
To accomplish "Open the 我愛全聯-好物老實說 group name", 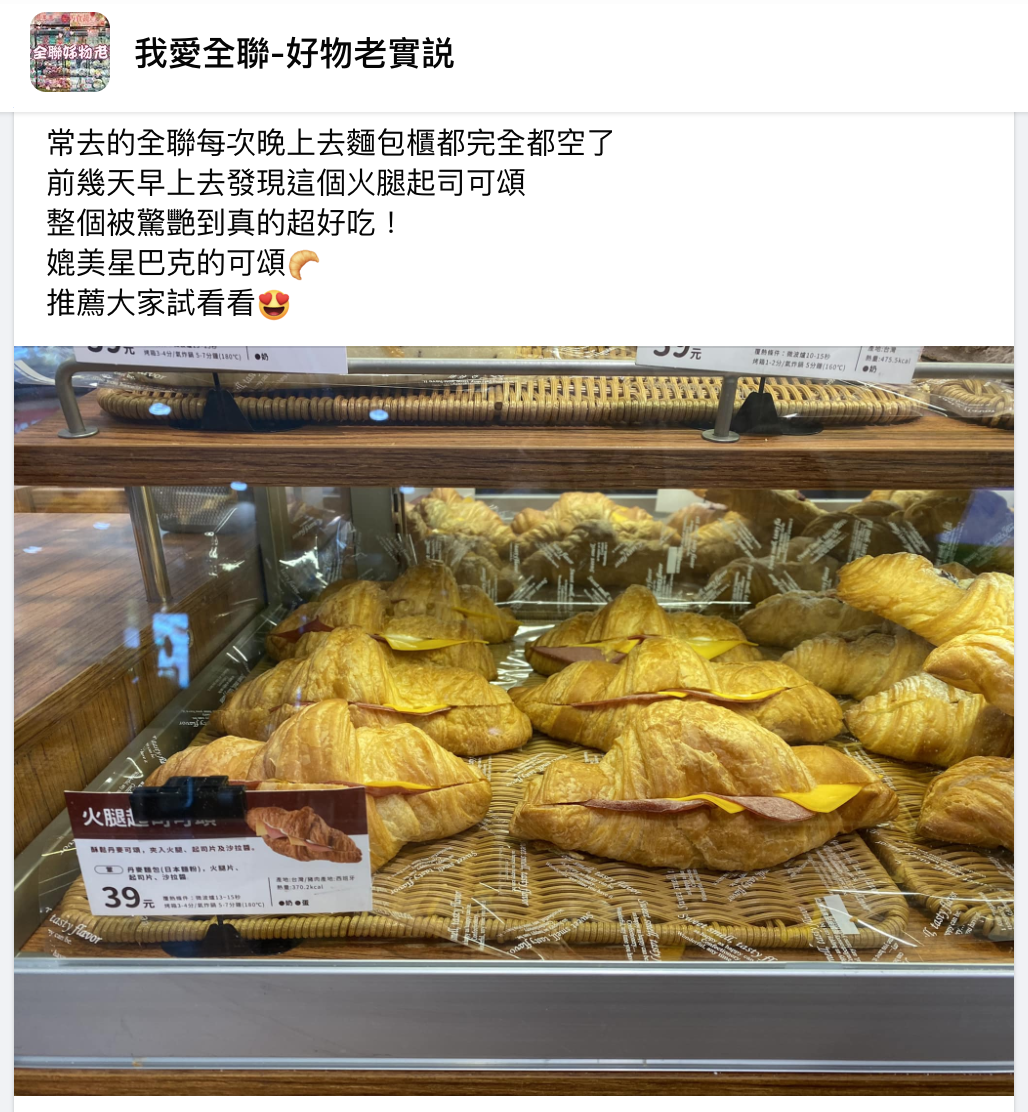I will [294, 53].
